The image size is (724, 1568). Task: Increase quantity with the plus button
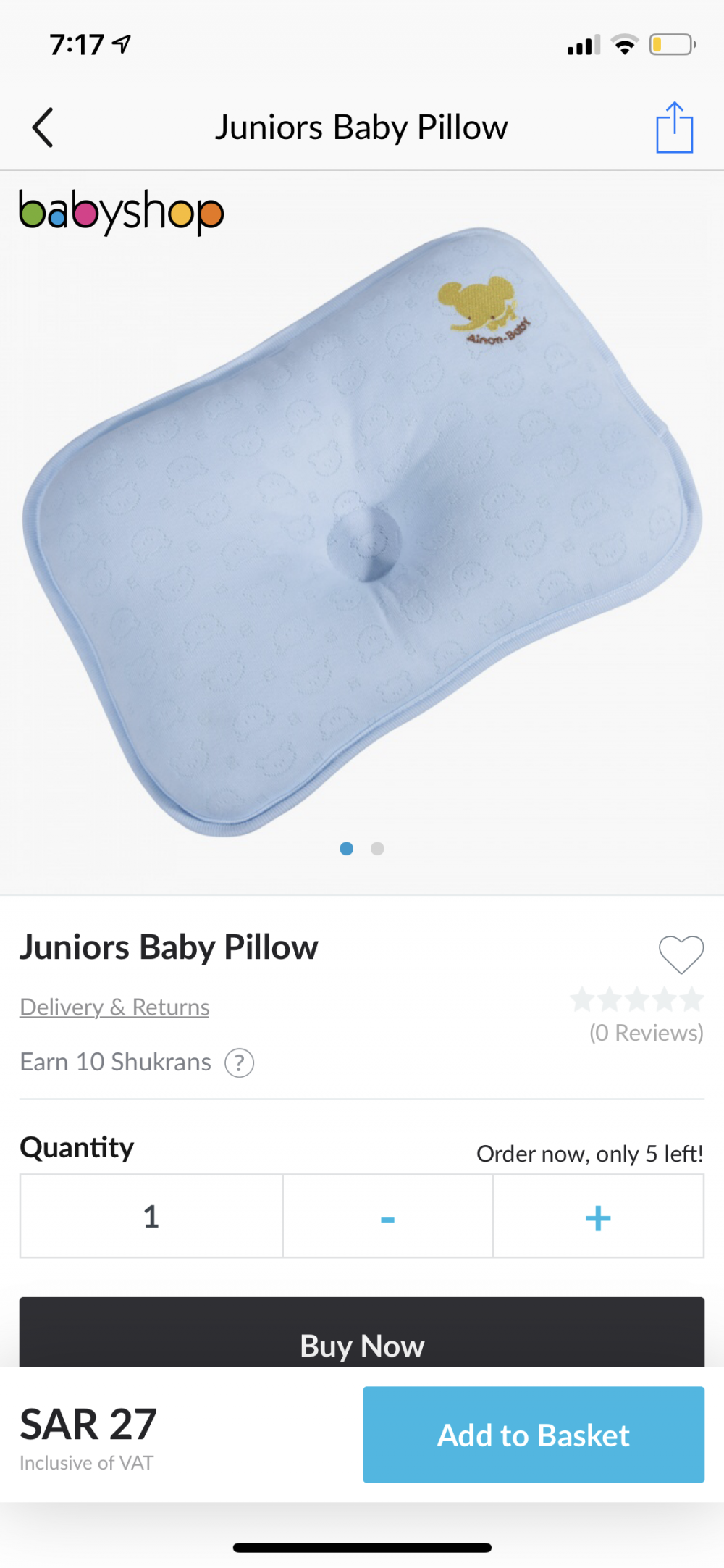point(598,1217)
